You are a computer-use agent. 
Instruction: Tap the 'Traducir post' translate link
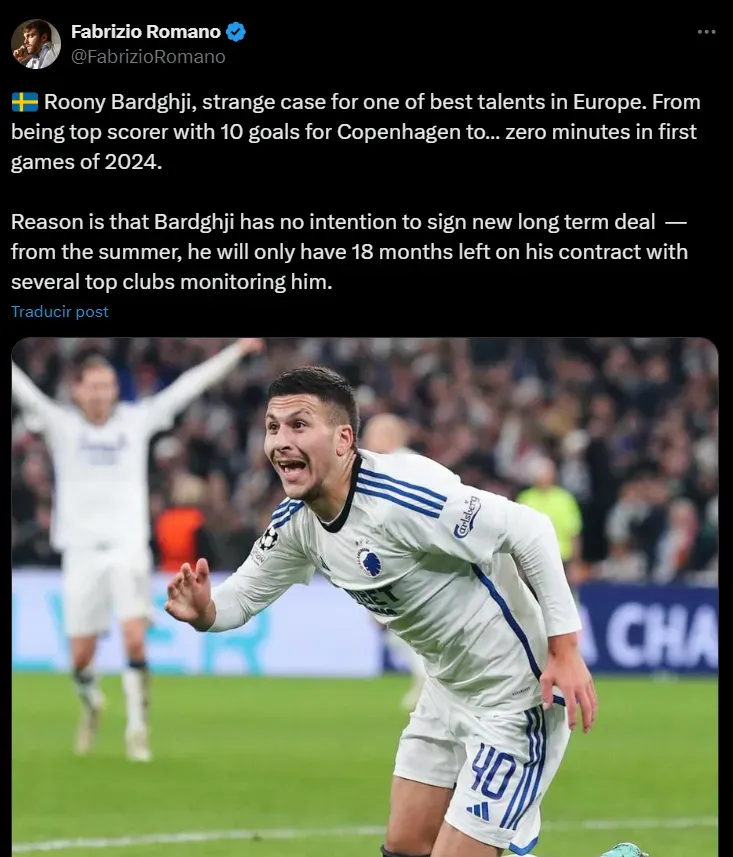click(x=60, y=311)
